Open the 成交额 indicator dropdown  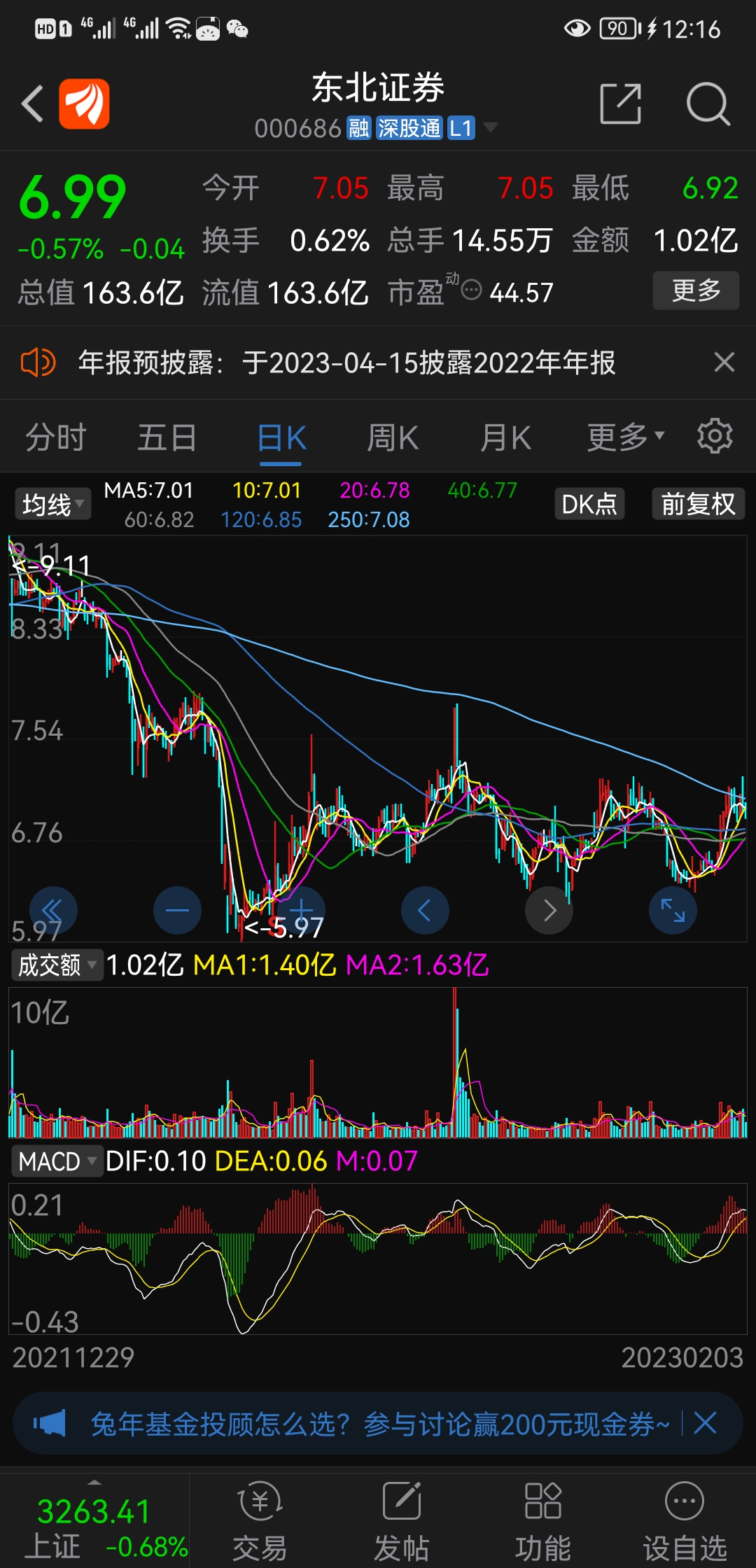[x=57, y=965]
